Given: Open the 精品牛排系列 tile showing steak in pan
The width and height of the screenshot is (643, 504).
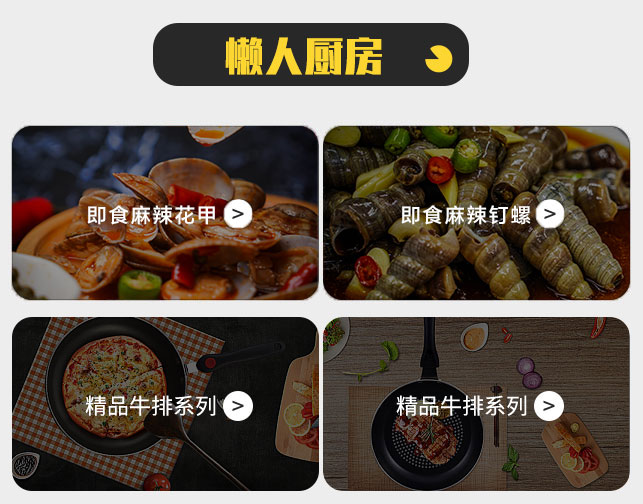Looking at the screenshot, I should click(477, 405).
